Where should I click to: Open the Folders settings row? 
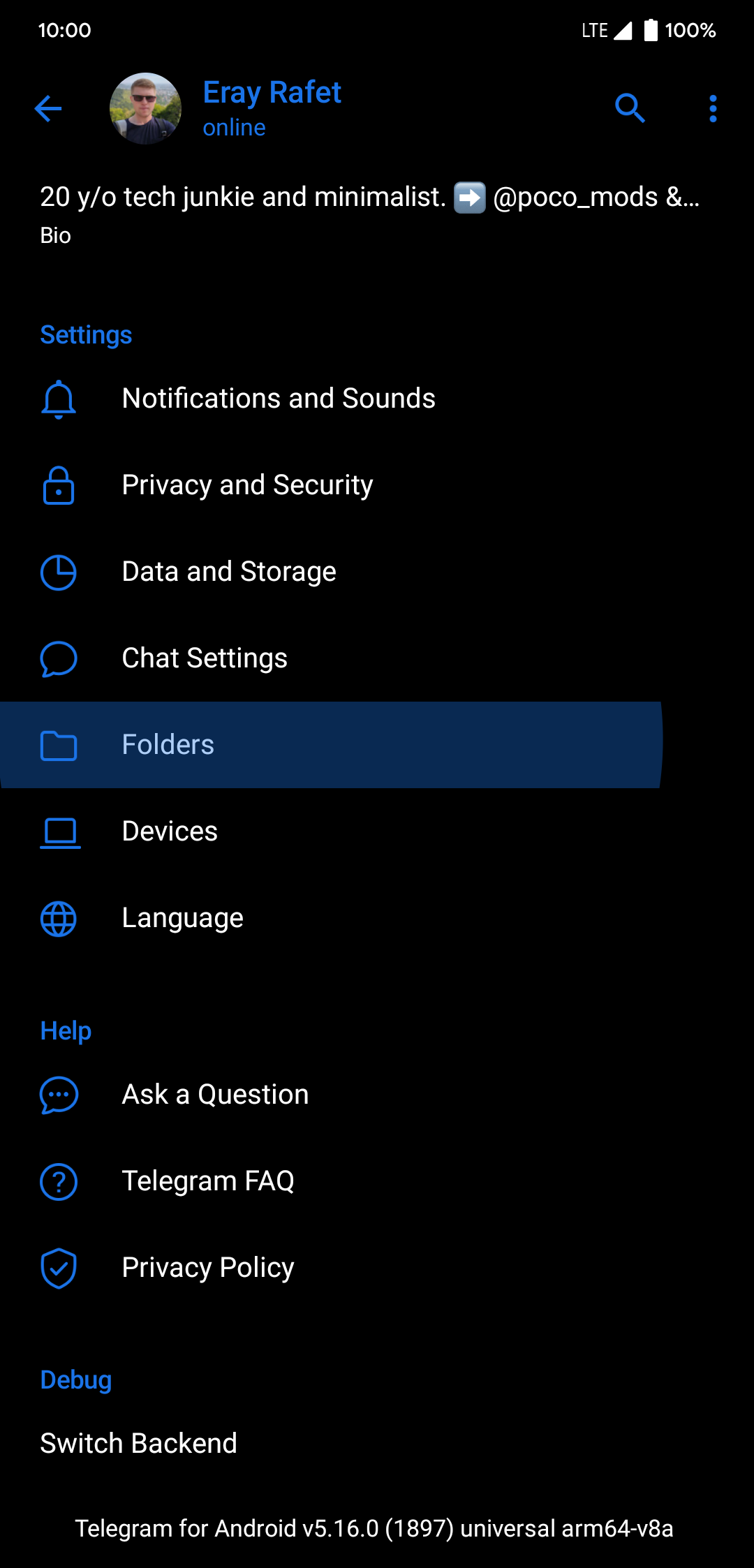tap(168, 745)
